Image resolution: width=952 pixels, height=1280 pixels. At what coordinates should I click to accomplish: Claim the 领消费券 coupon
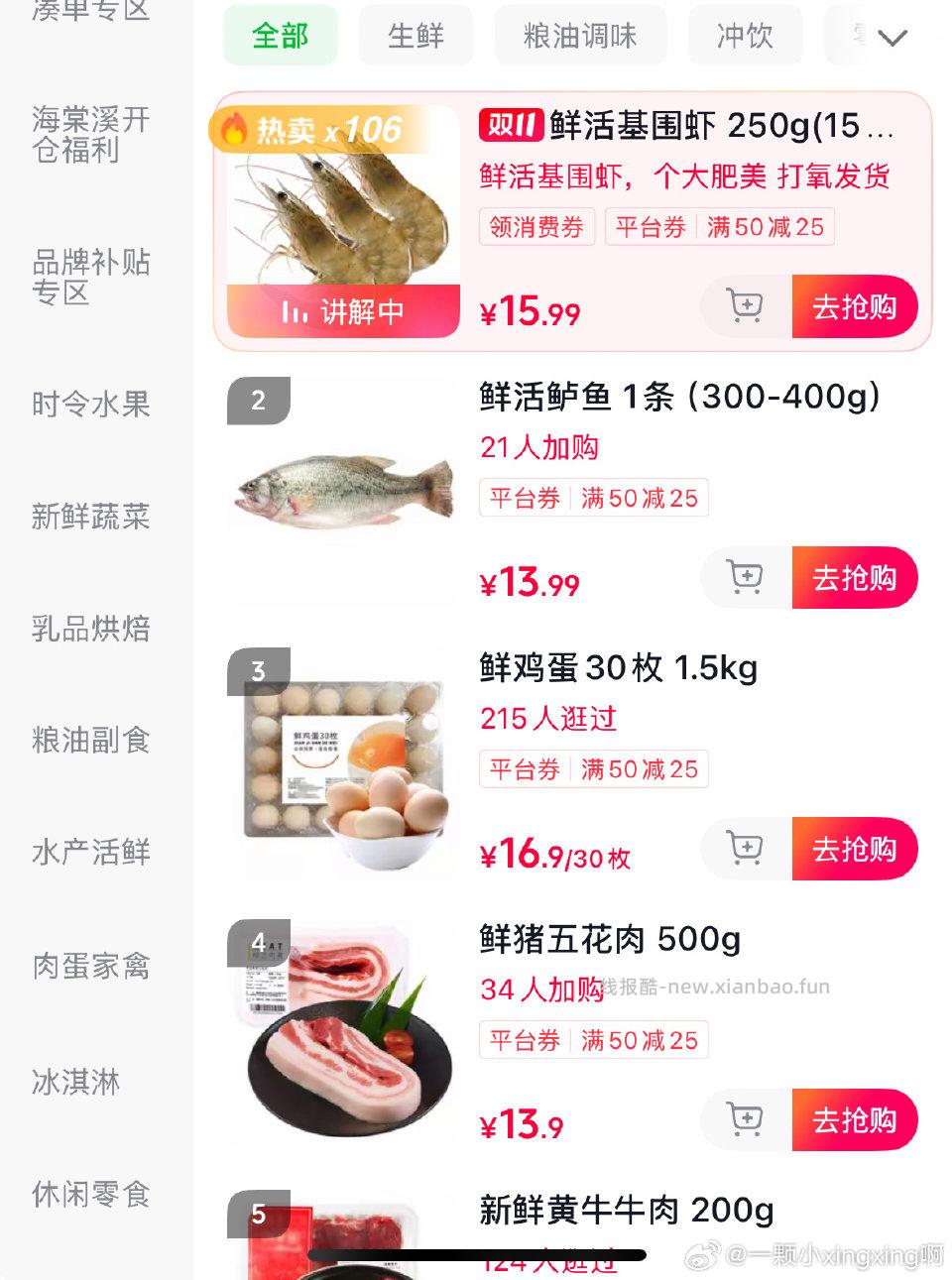coord(536,227)
